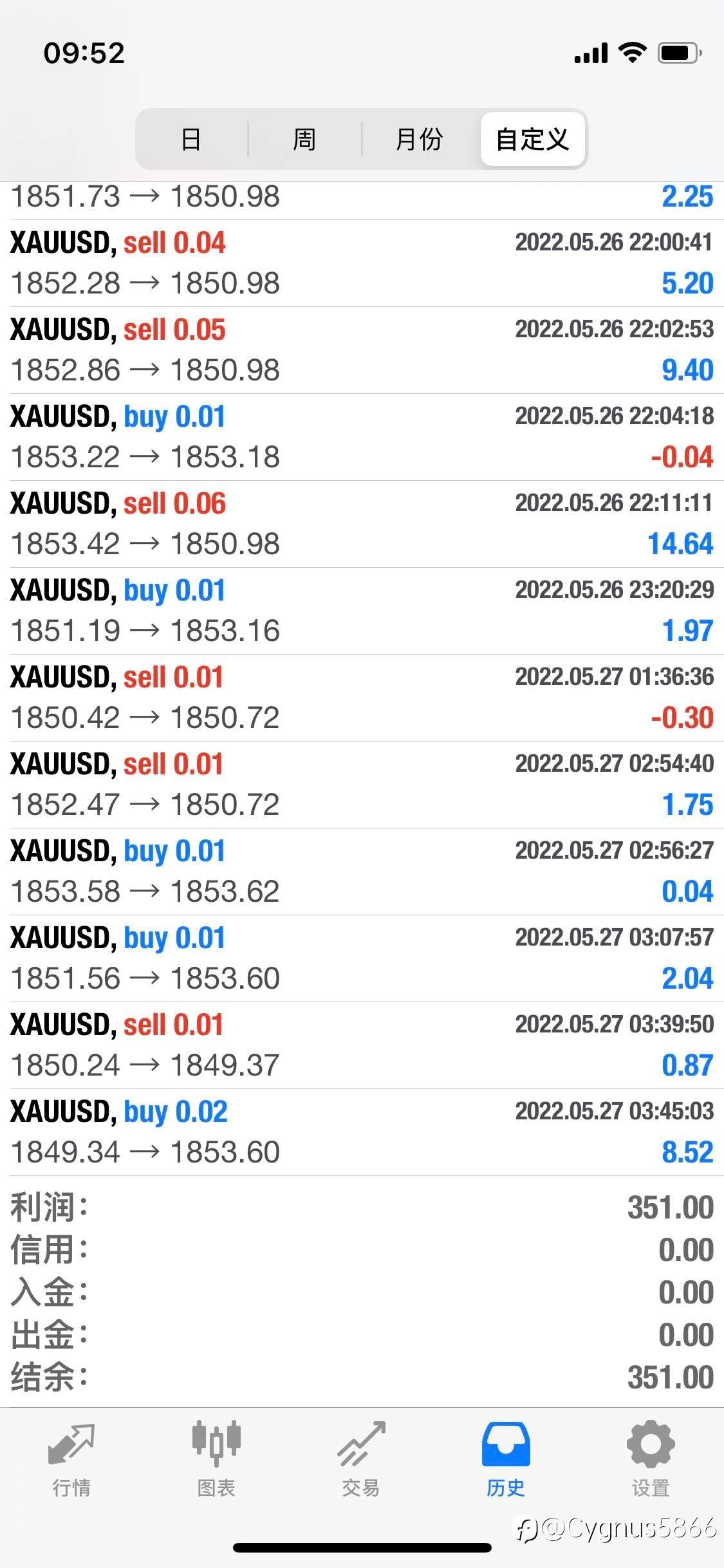
Task: View the buy 0.01 trade at 22:04:18
Action: coord(362,437)
